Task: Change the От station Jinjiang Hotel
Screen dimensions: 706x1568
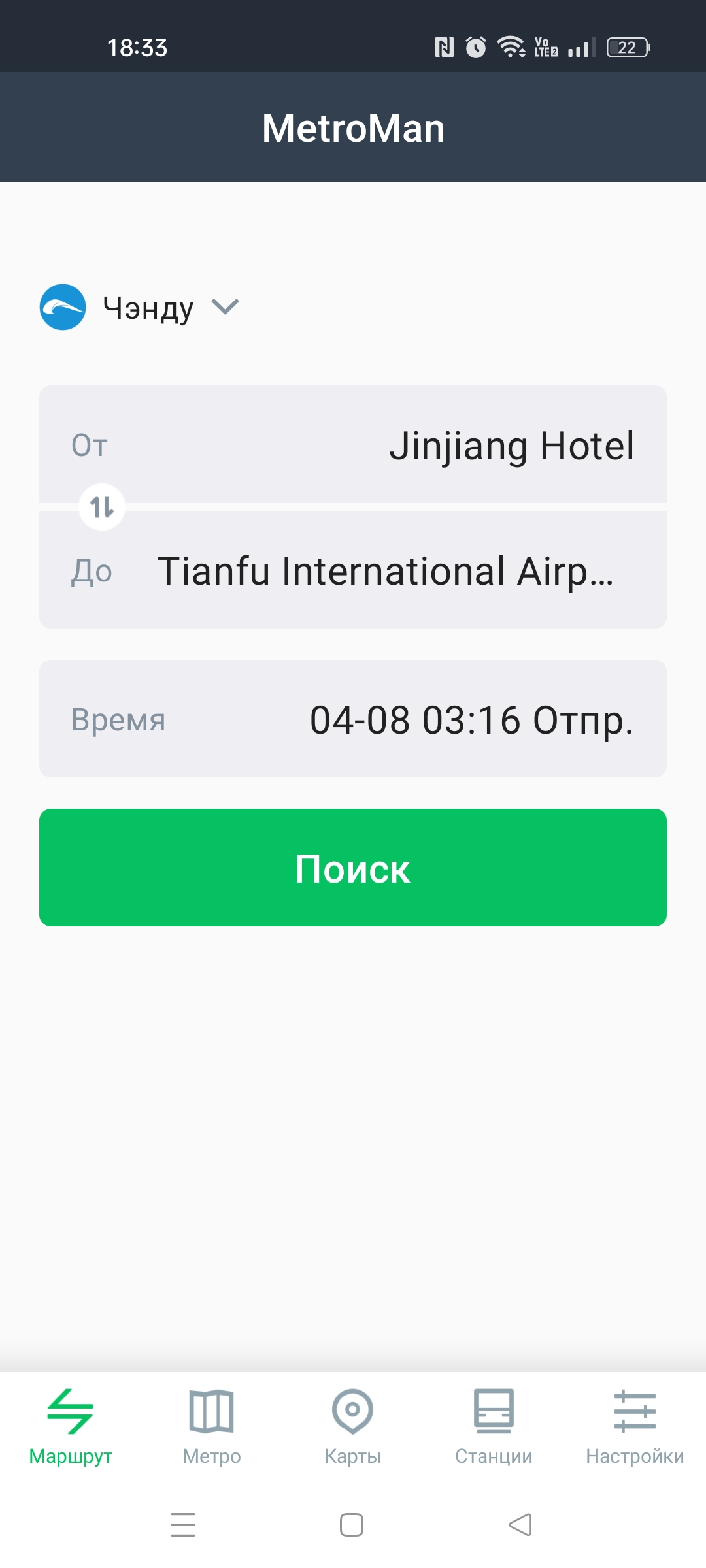Action: [x=353, y=444]
